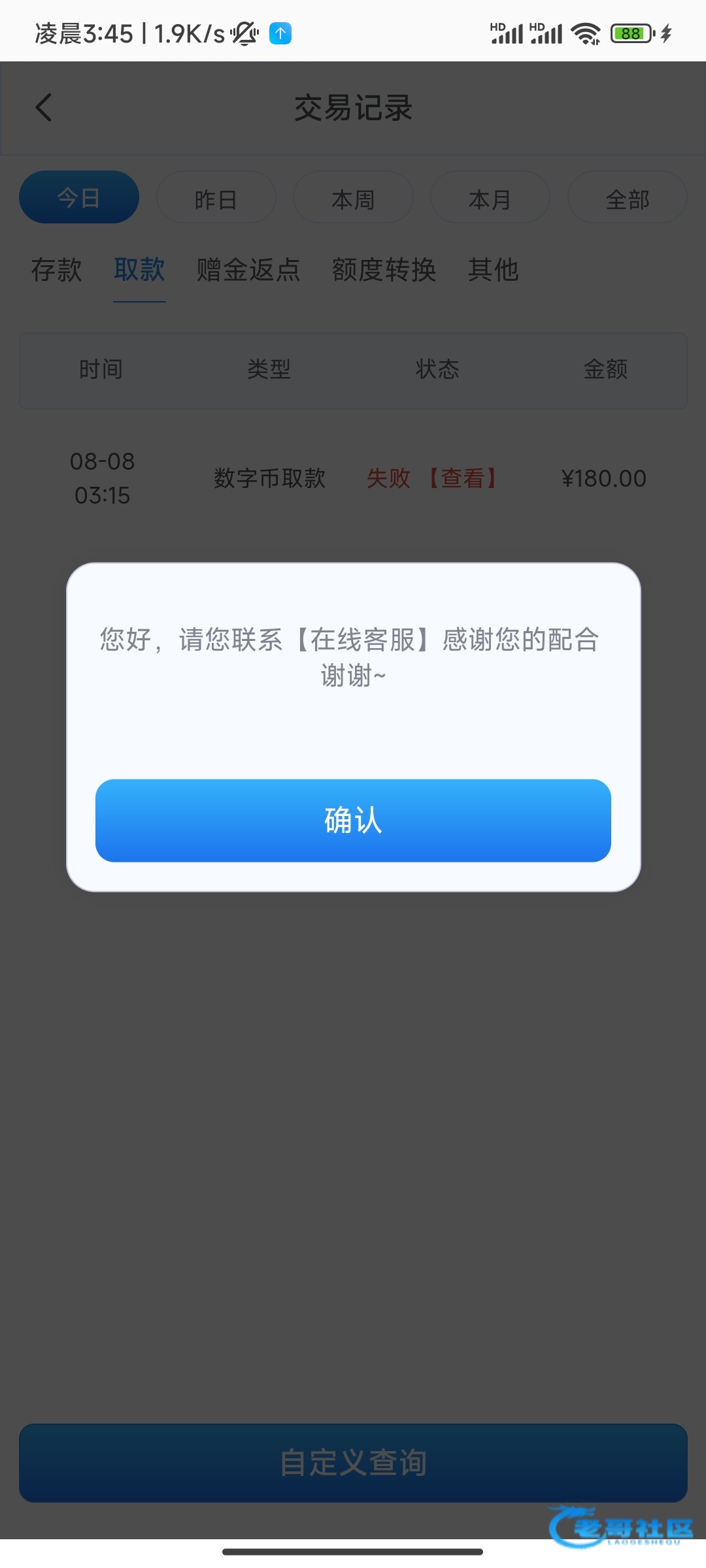Show 全部 transaction records
The image size is (706, 1568).
[x=628, y=197]
